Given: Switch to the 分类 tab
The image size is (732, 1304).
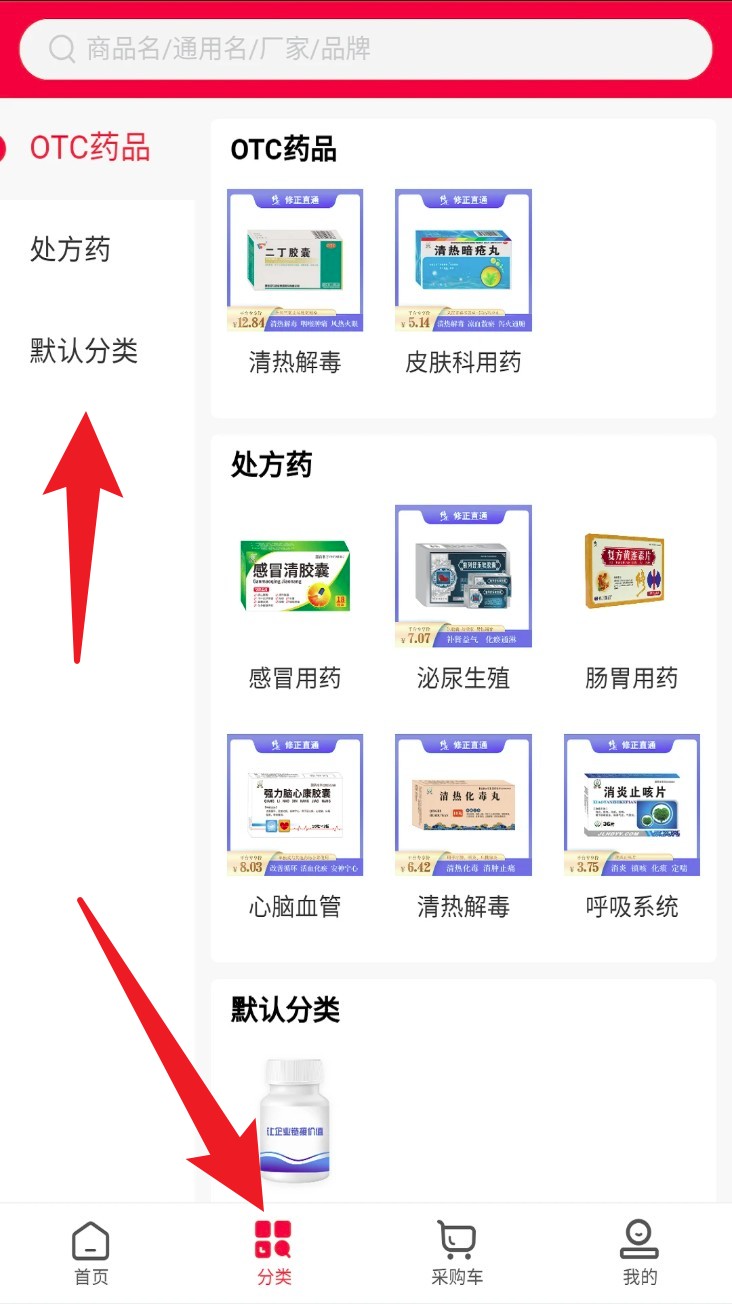Looking at the screenshot, I should pyautogui.click(x=273, y=1253).
